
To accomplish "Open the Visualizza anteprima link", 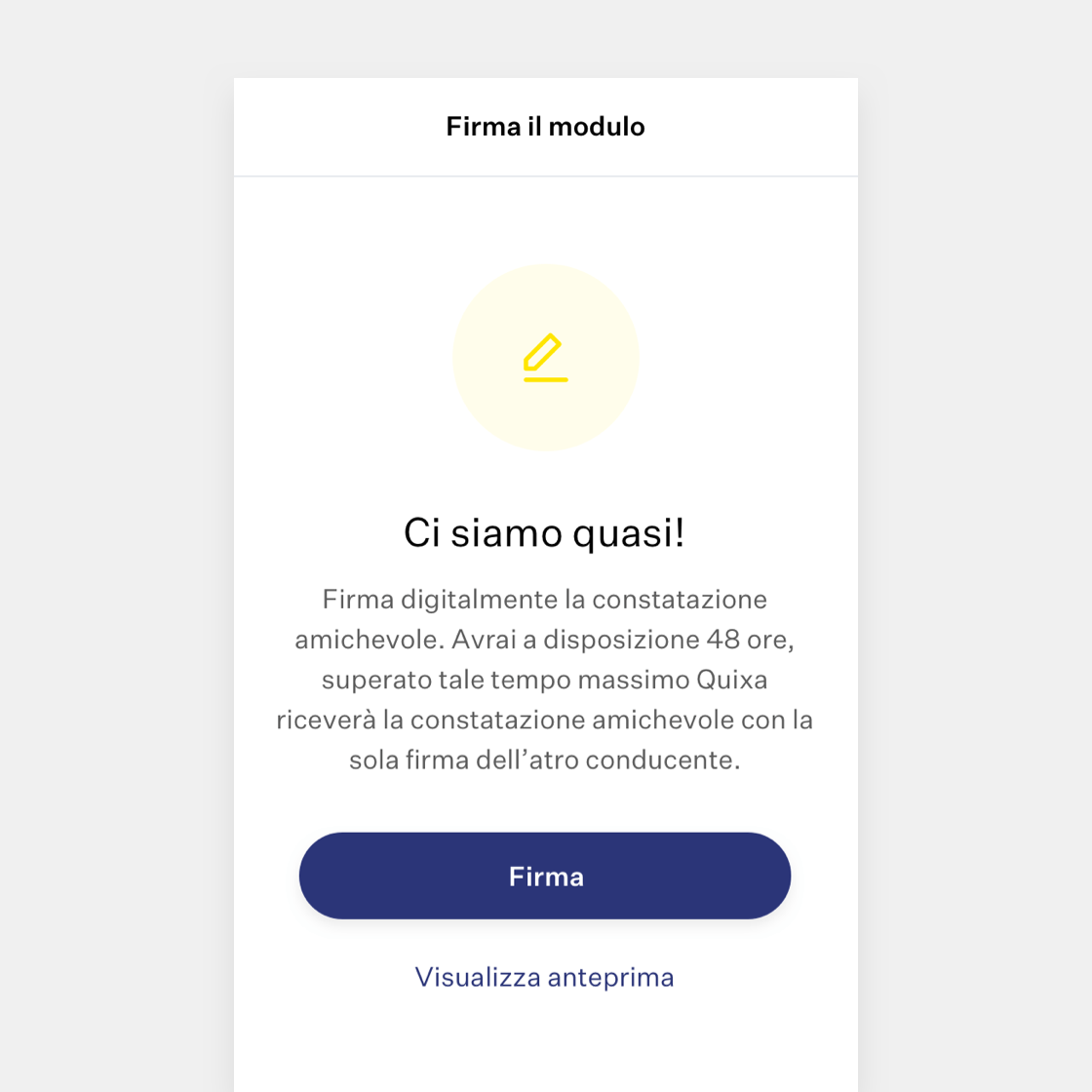I will (x=544, y=977).
